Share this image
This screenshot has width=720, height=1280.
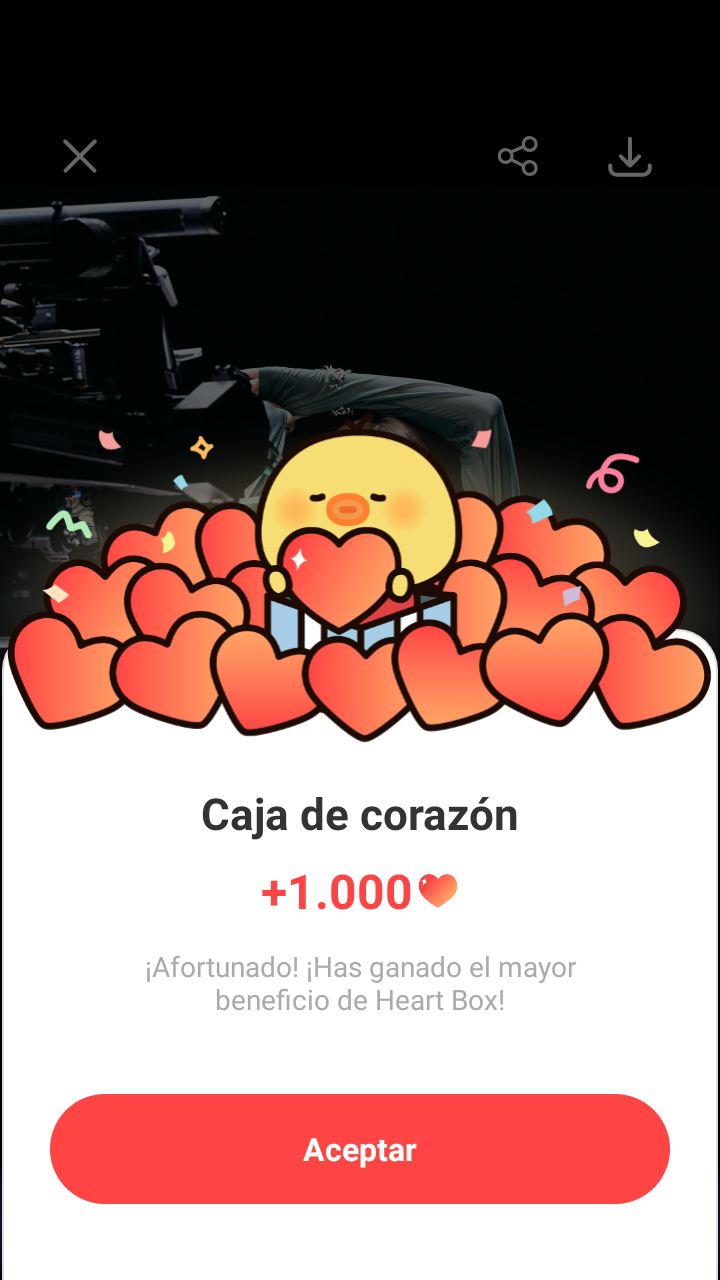click(518, 157)
